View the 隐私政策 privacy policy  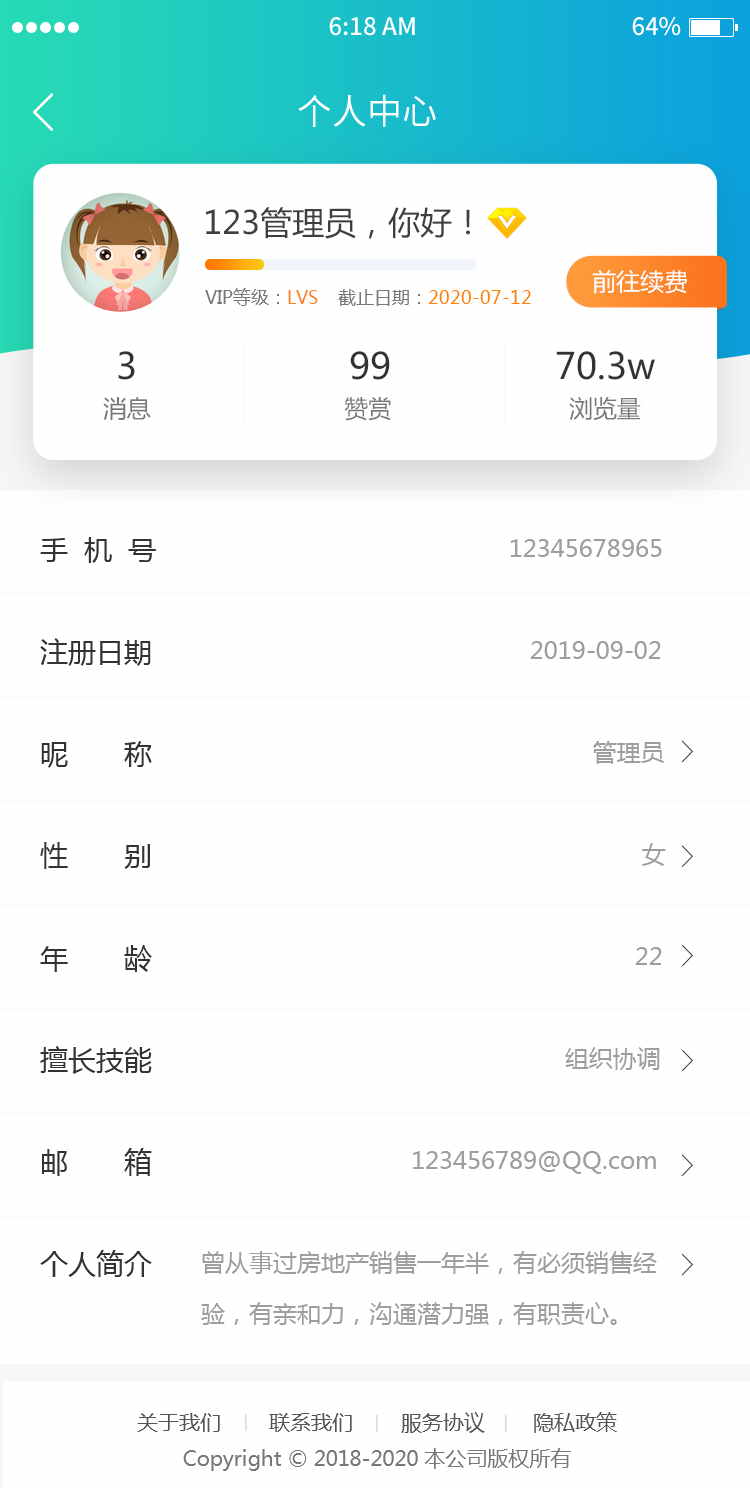575,1422
